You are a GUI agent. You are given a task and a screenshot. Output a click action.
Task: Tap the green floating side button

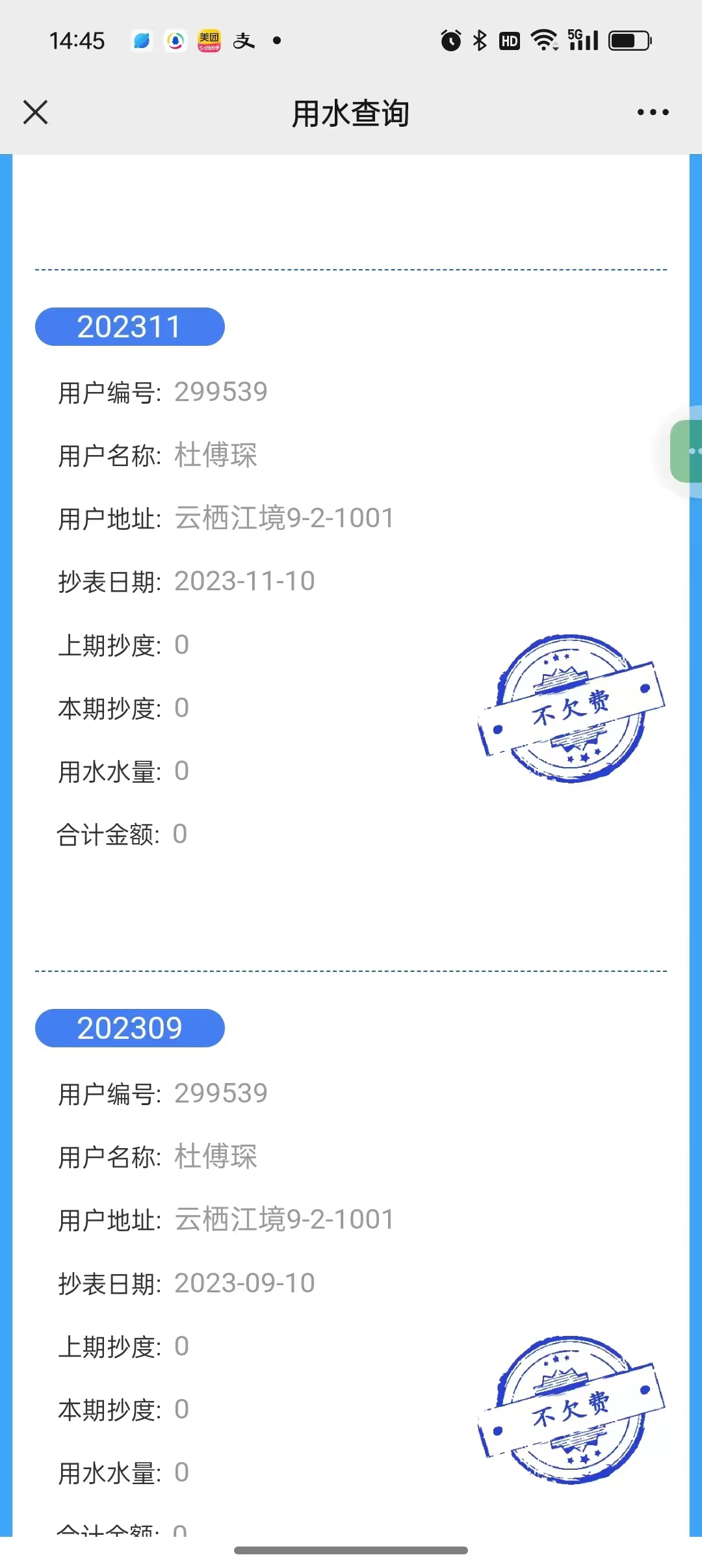(x=688, y=451)
